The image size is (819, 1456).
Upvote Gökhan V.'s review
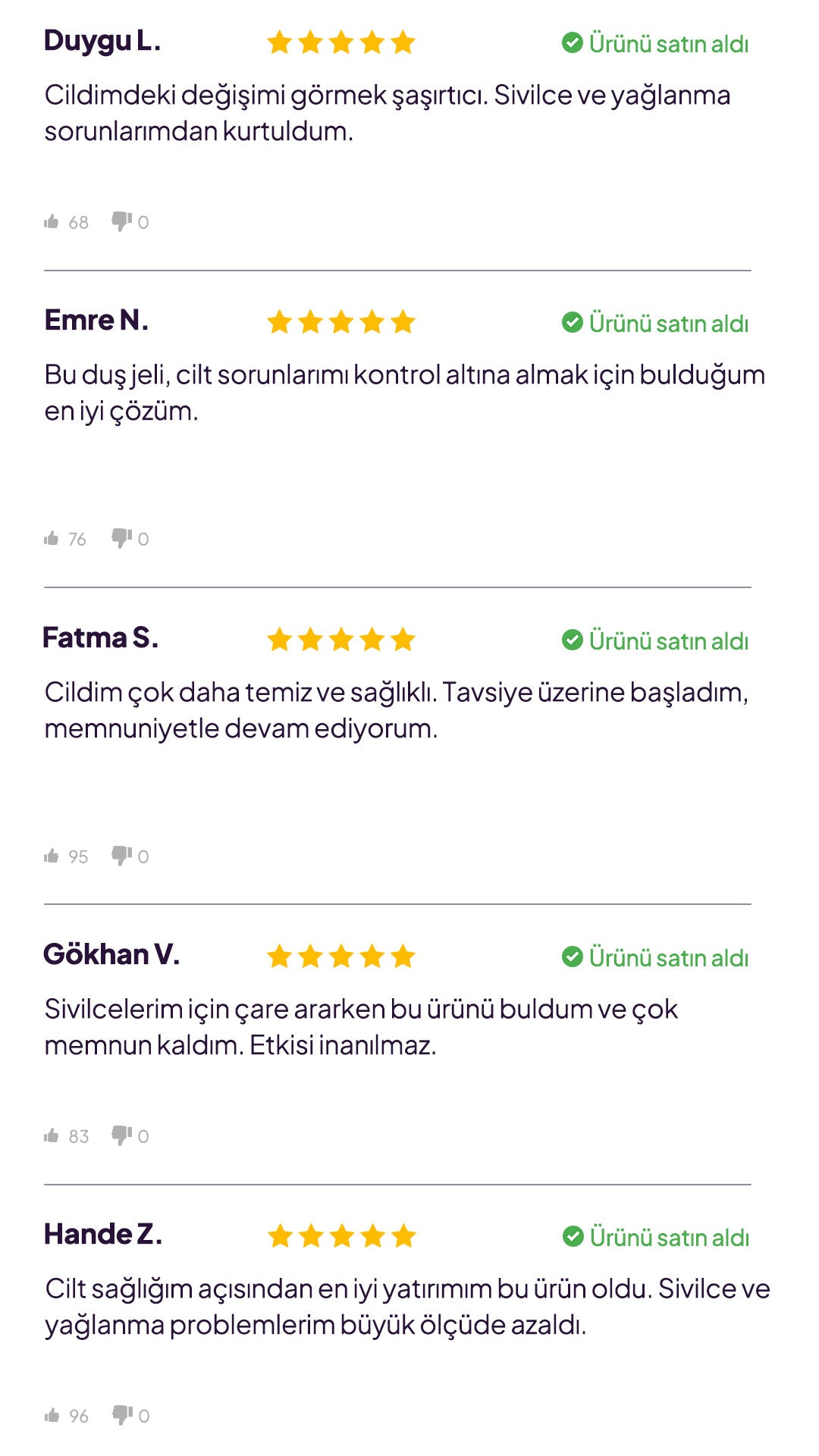(52, 1135)
